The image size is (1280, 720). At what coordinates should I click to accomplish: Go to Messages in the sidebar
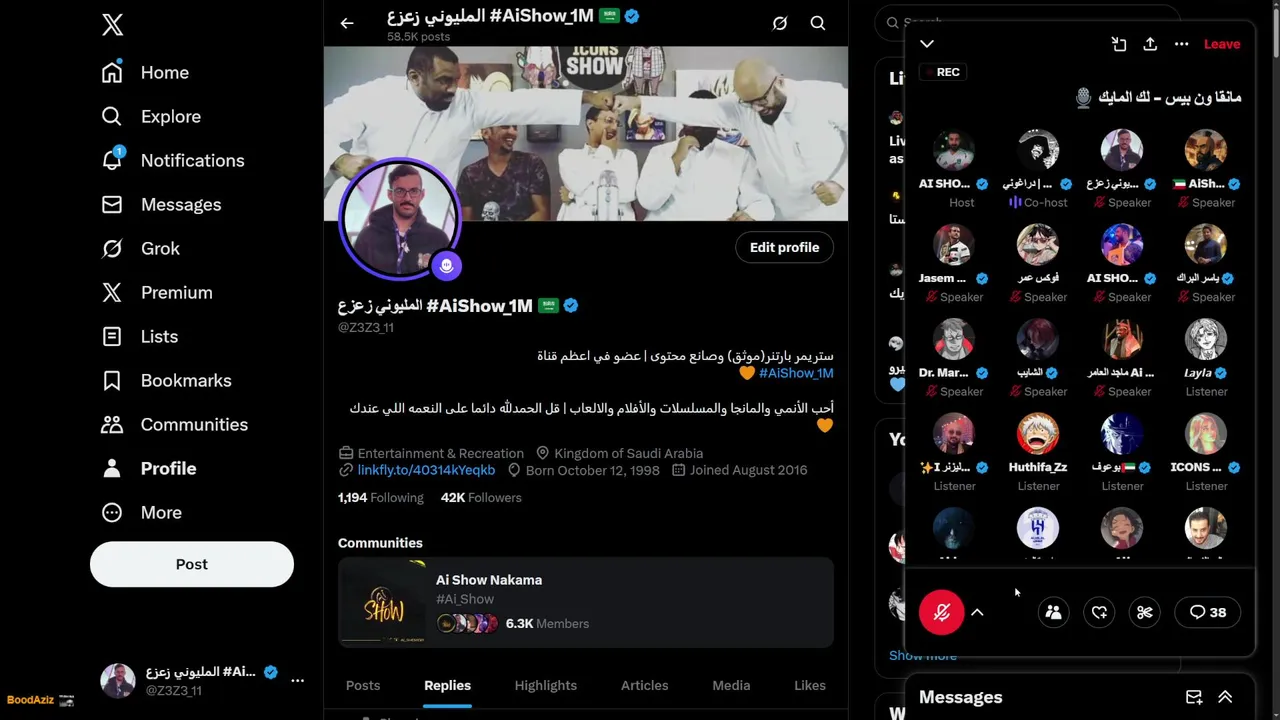coord(180,204)
